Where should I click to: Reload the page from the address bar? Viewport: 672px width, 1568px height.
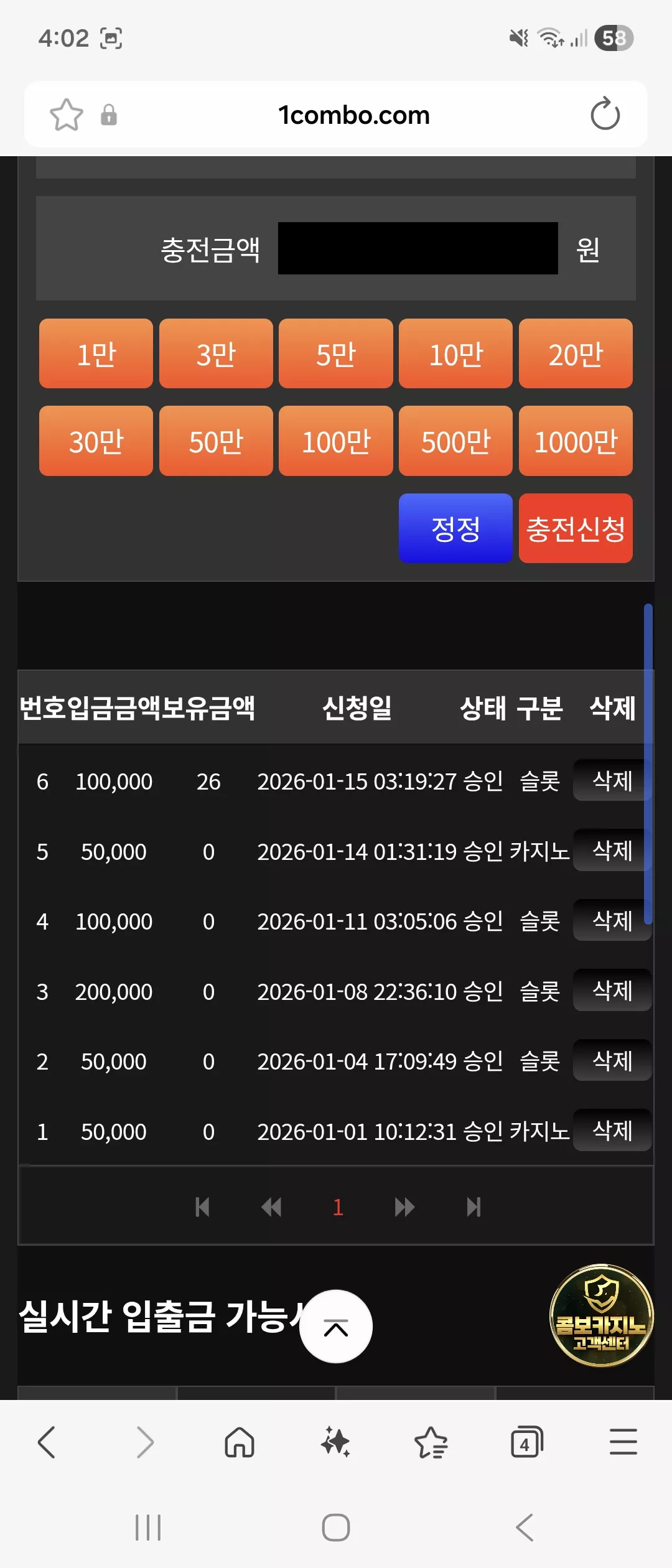(605, 114)
